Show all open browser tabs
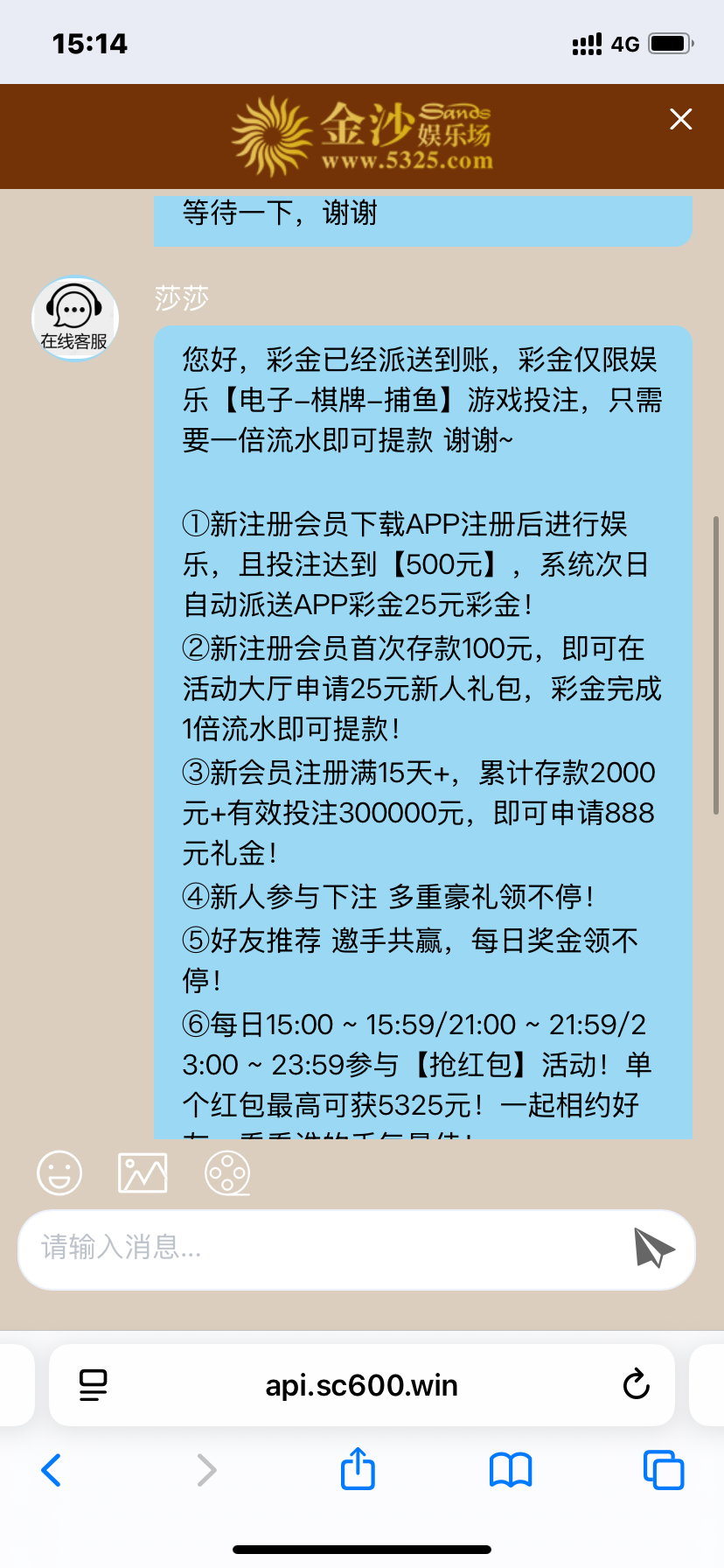Image resolution: width=724 pixels, height=1568 pixels. click(663, 1470)
